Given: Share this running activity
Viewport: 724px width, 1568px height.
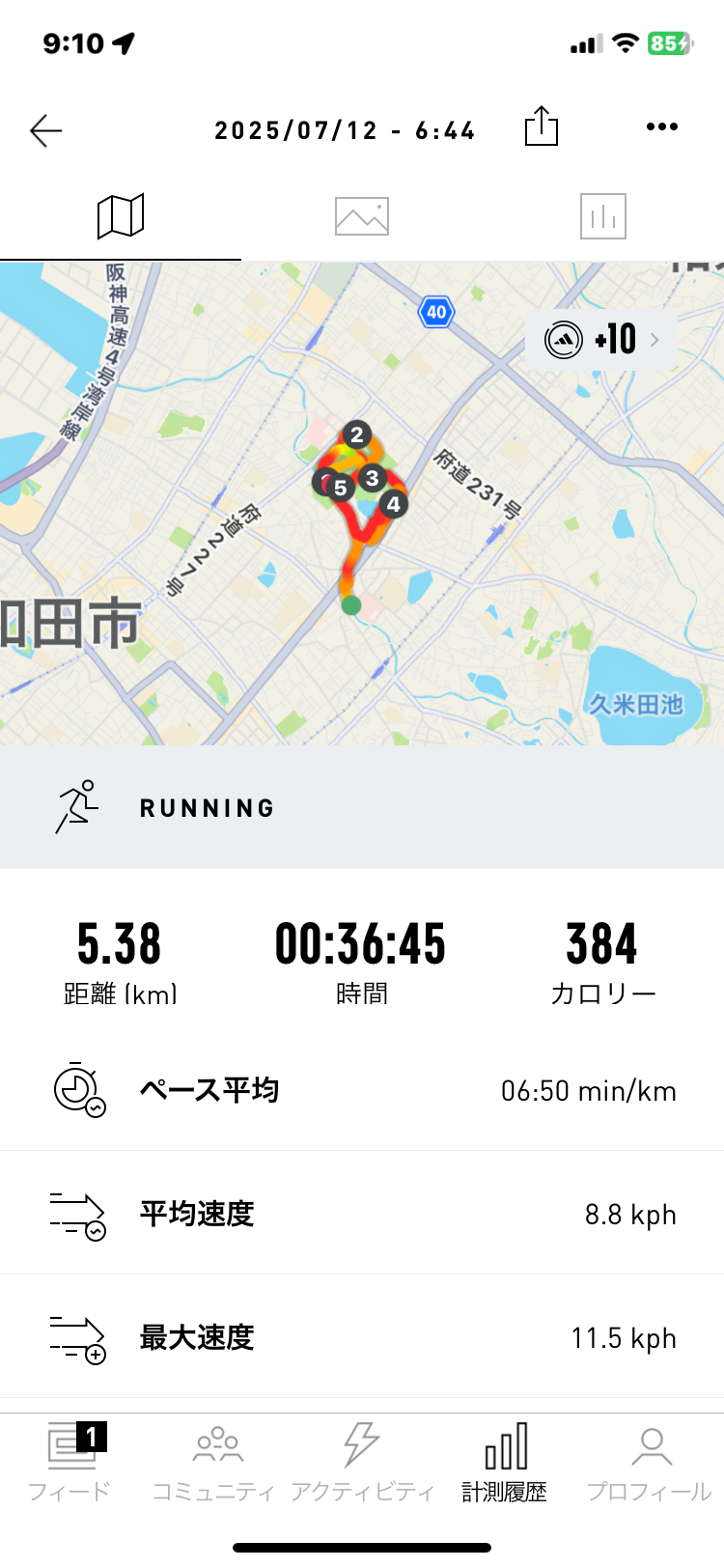Looking at the screenshot, I should 542,126.
